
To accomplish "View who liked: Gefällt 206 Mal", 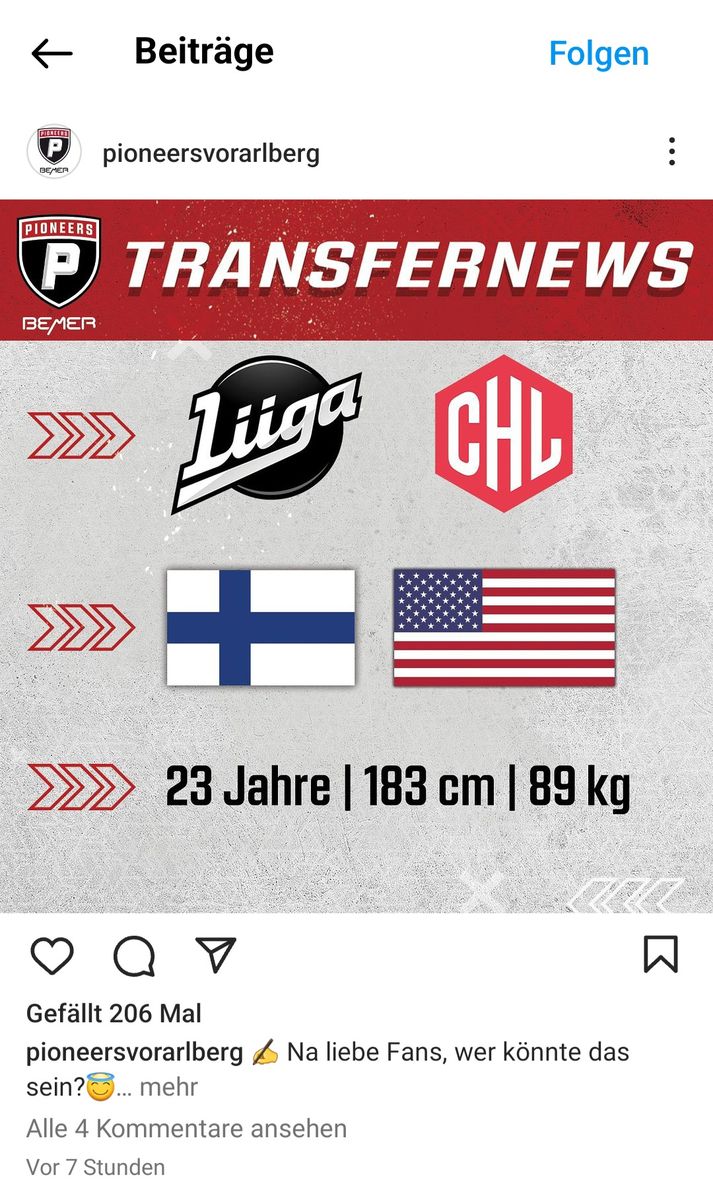I will click(x=114, y=1014).
